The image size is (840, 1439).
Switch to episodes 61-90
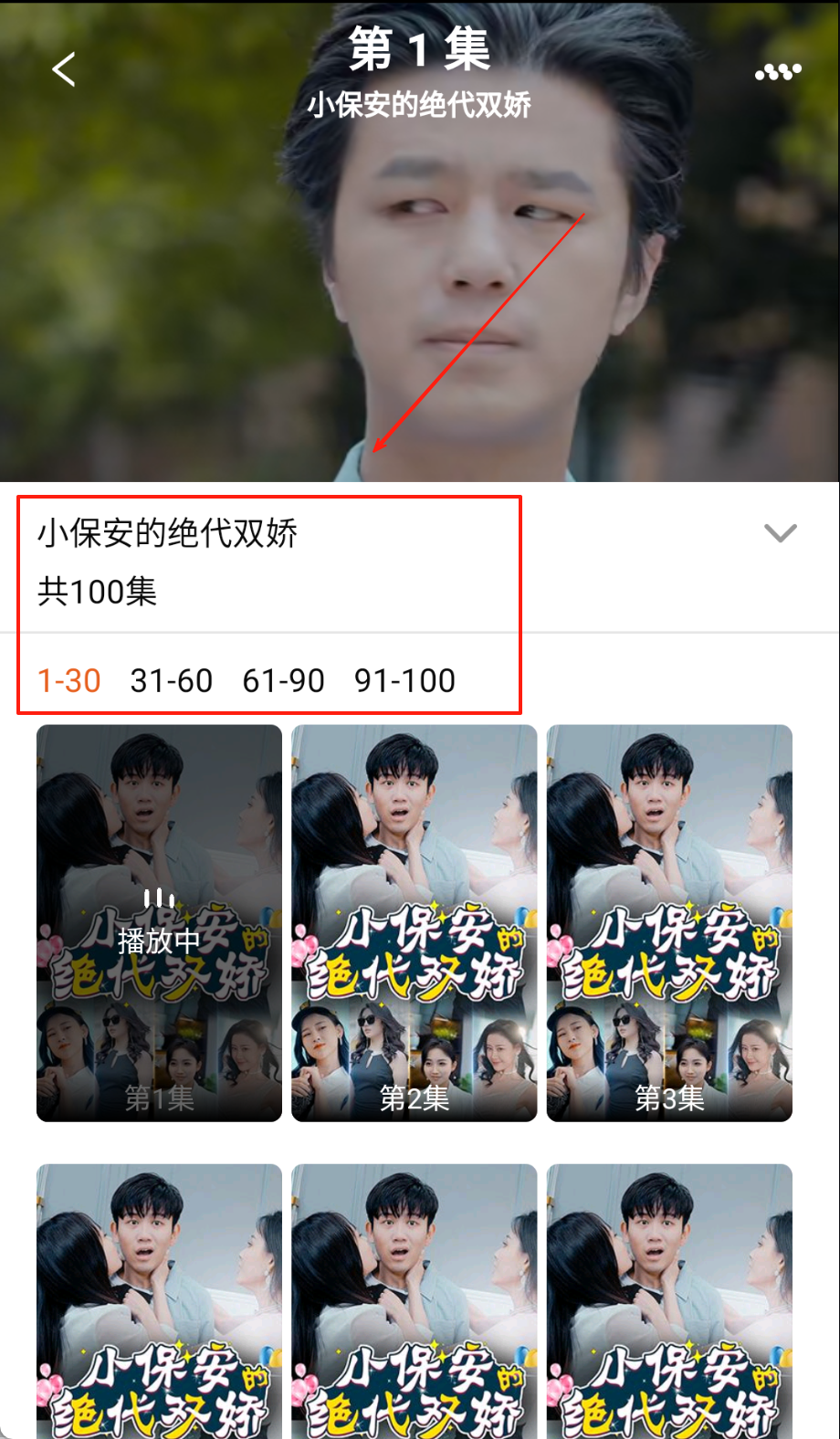click(x=283, y=680)
